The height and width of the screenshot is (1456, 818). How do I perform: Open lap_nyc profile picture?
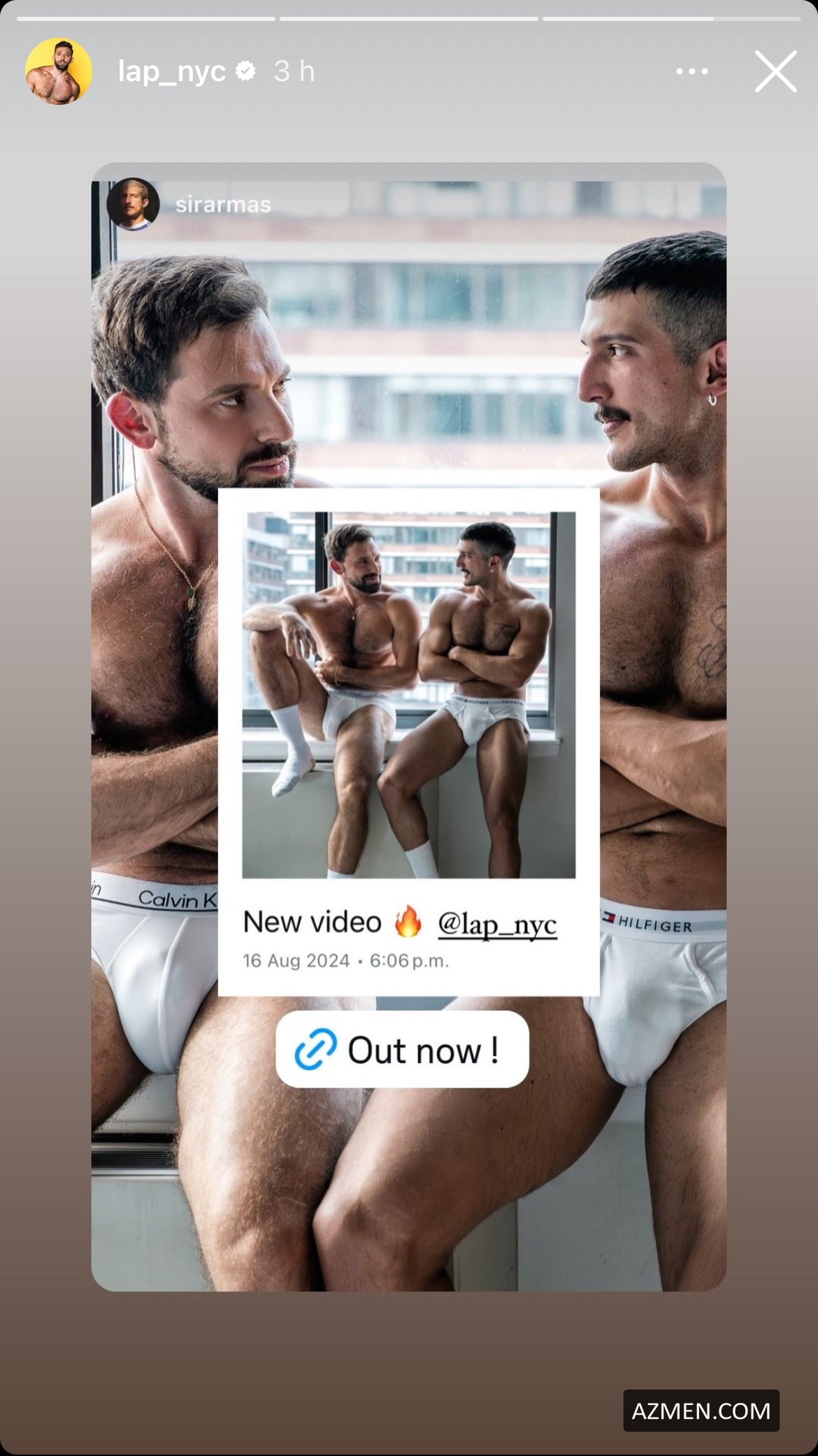[59, 71]
